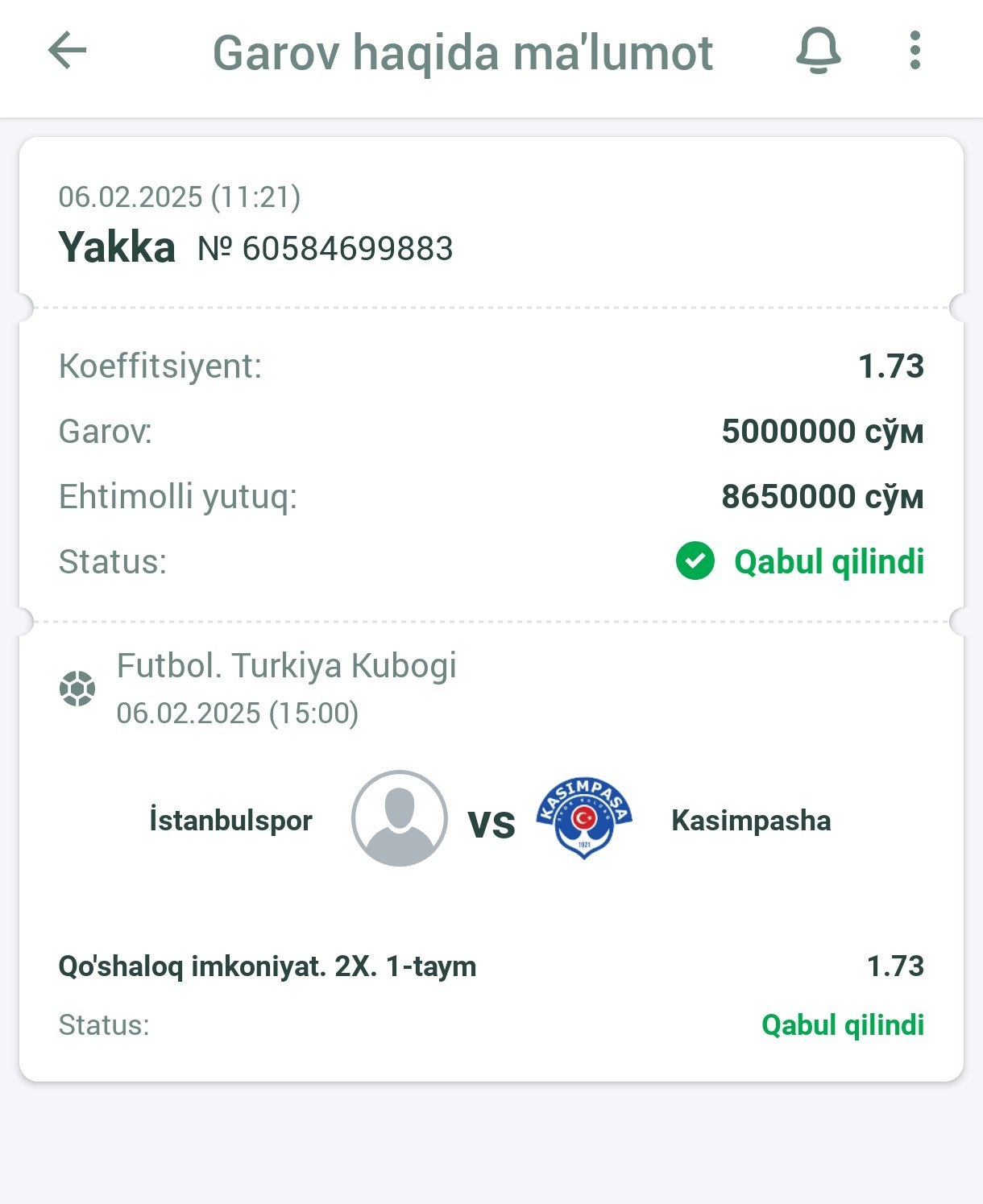
Task: Go back using the arrow icon
Action: (67, 51)
